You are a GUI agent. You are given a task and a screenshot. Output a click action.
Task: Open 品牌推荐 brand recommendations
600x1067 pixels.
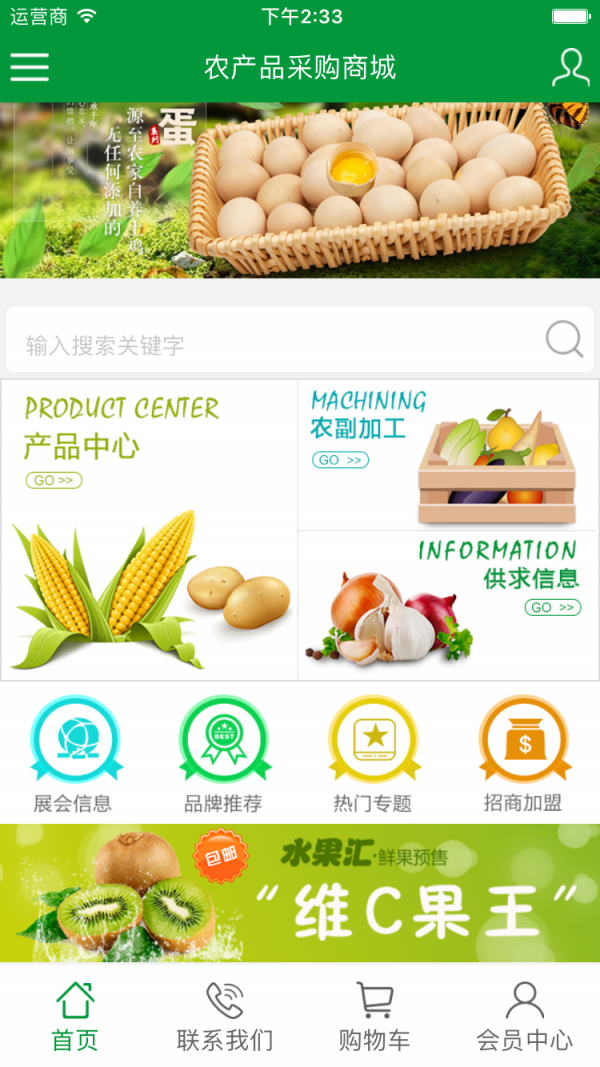(x=224, y=755)
